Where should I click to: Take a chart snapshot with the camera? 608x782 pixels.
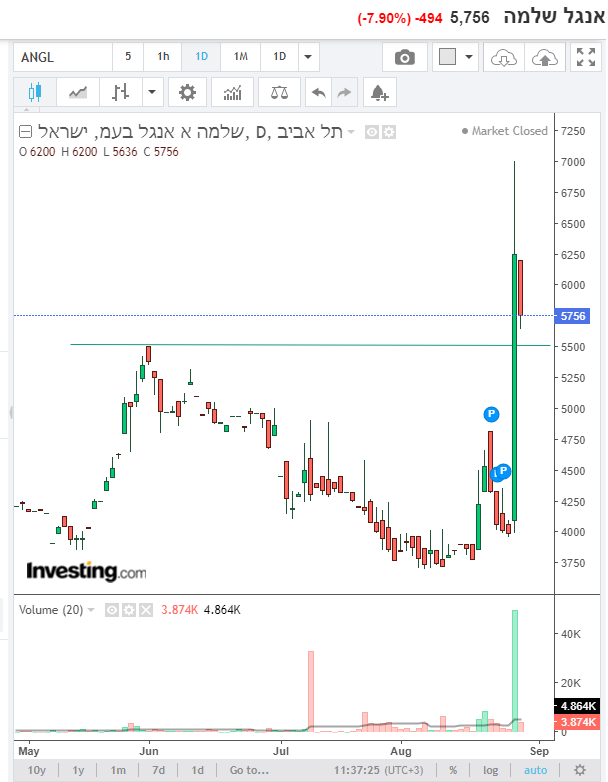405,57
